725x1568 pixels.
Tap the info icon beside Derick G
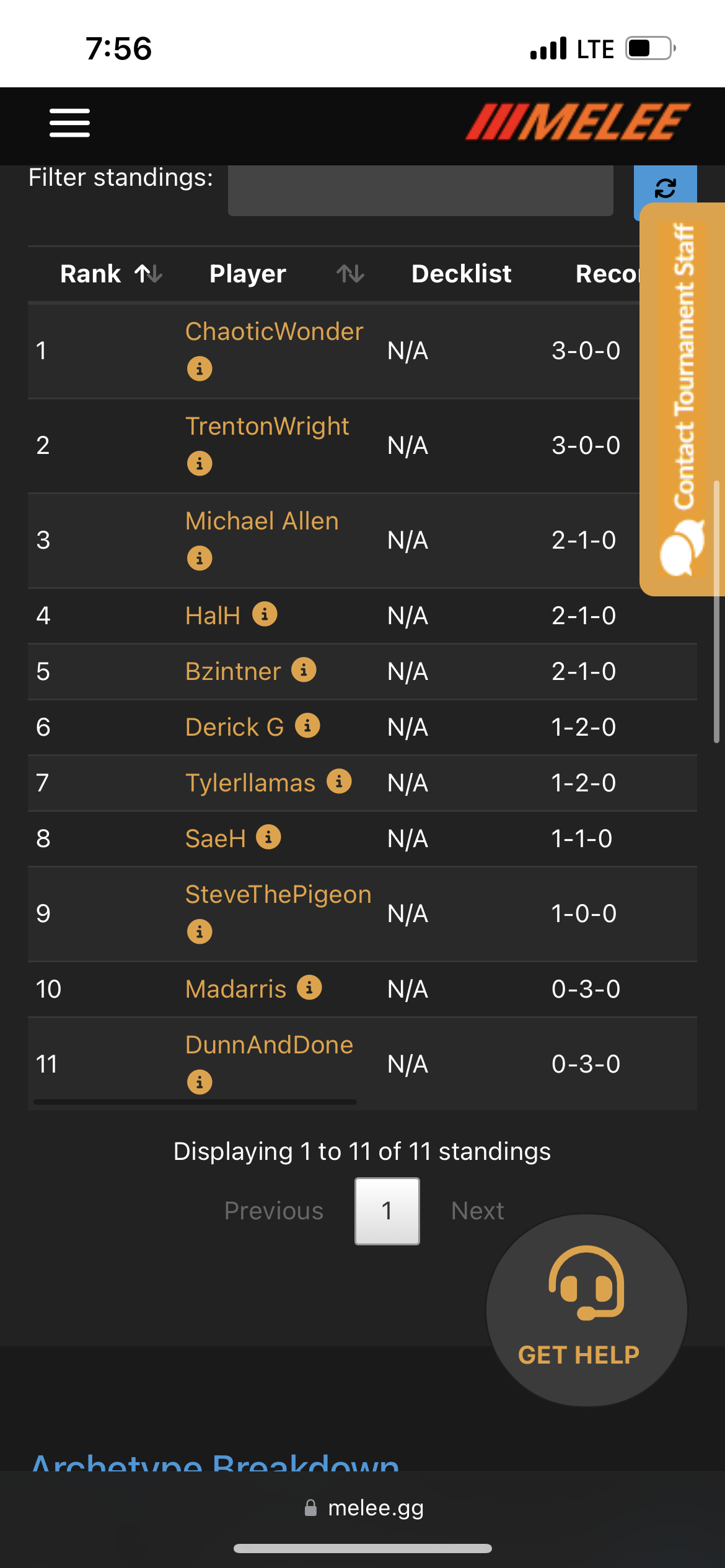click(x=307, y=725)
